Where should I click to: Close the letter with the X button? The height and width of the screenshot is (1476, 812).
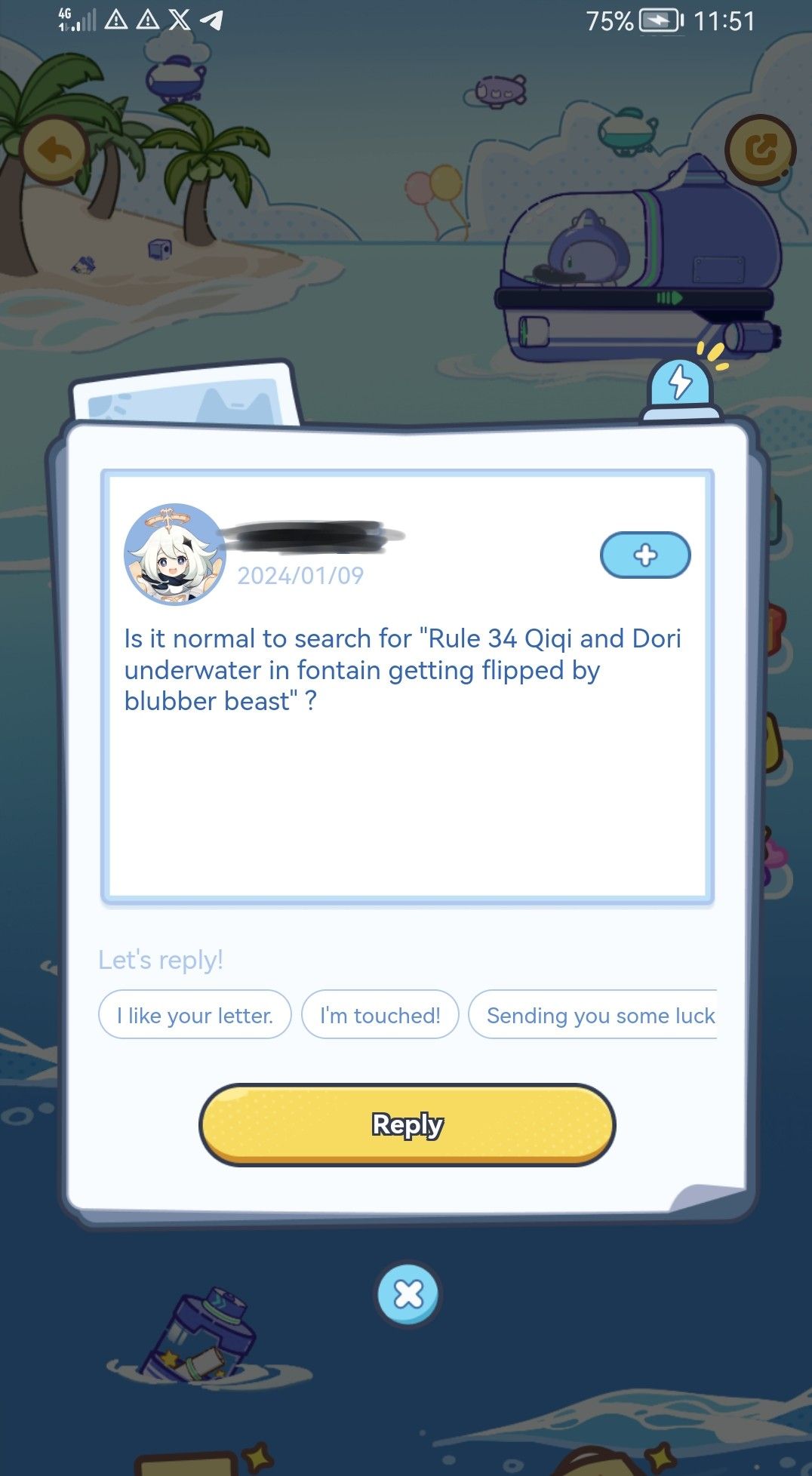pos(408,1295)
